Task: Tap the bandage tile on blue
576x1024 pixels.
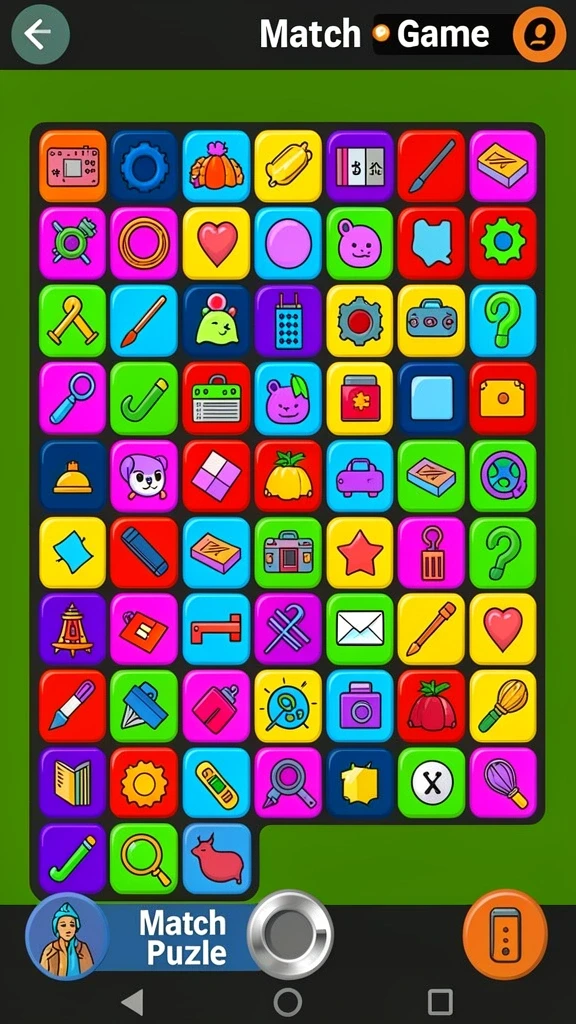Action: 217,782
